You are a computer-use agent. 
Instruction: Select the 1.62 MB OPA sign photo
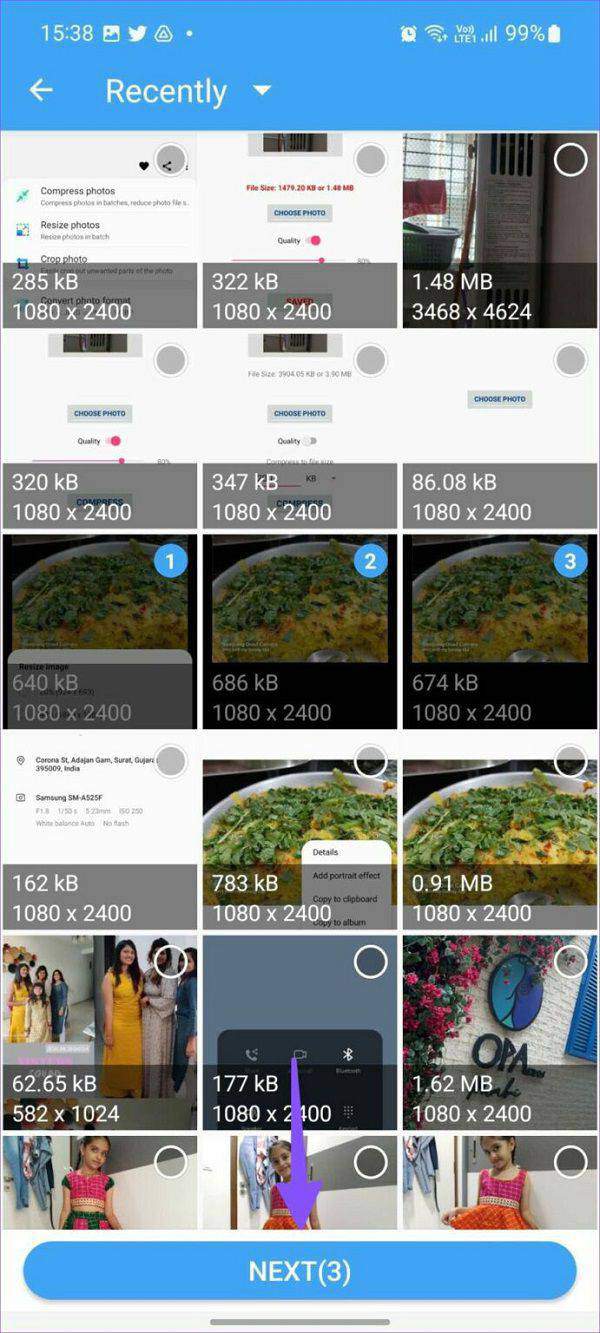click(x=499, y=1032)
